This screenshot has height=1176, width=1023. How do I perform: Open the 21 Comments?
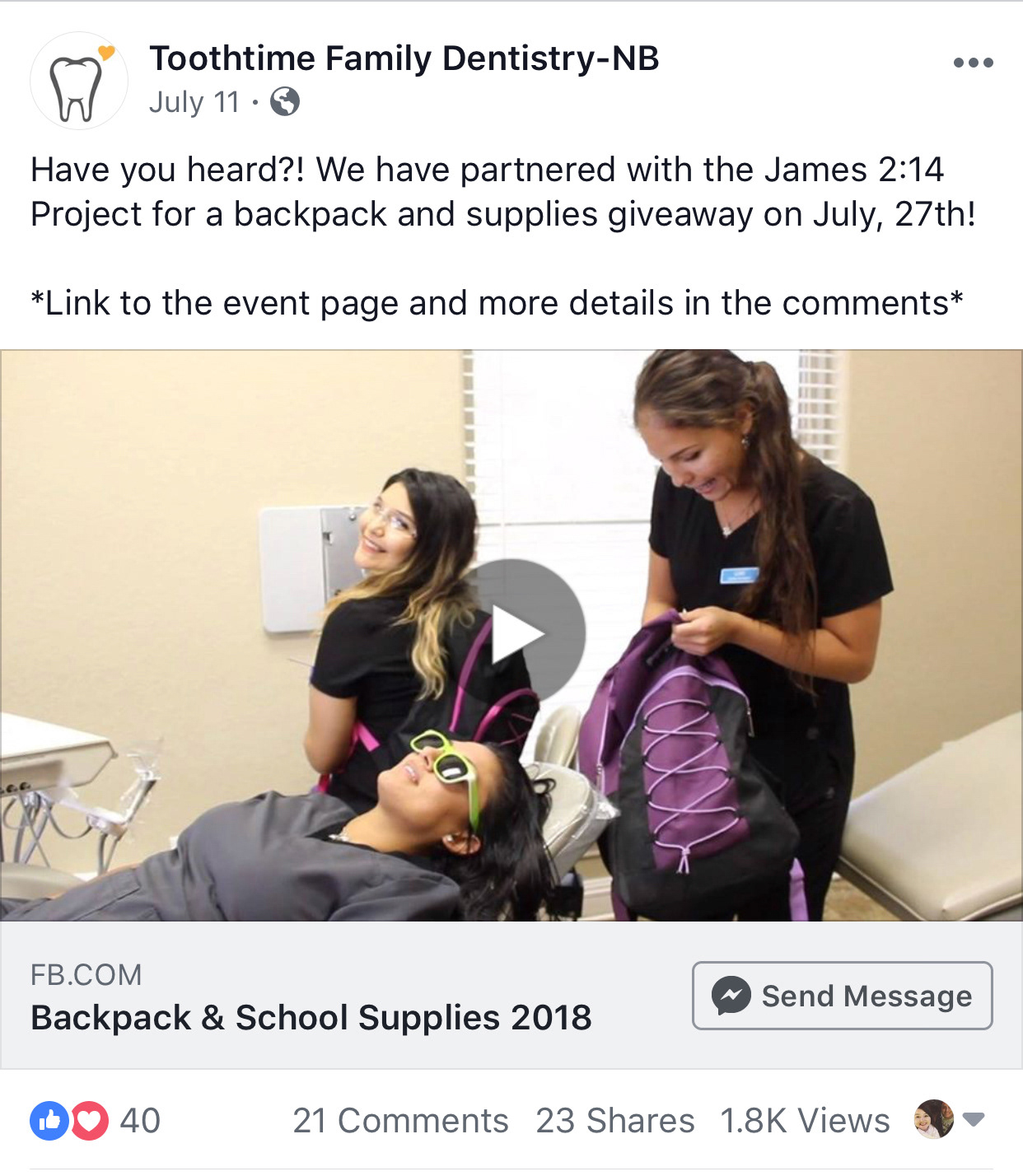coord(400,1121)
